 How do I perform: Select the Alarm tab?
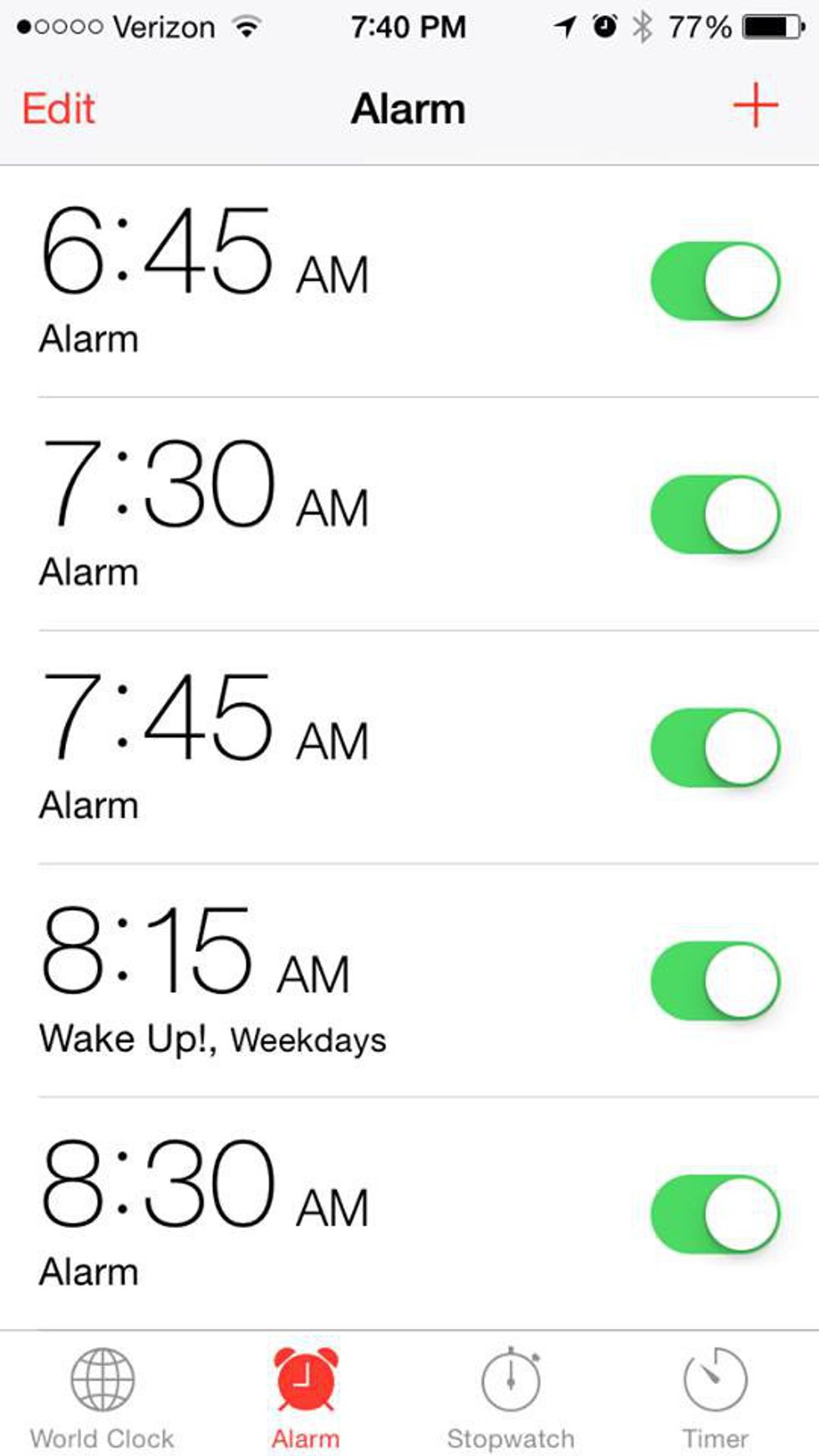point(306,1396)
